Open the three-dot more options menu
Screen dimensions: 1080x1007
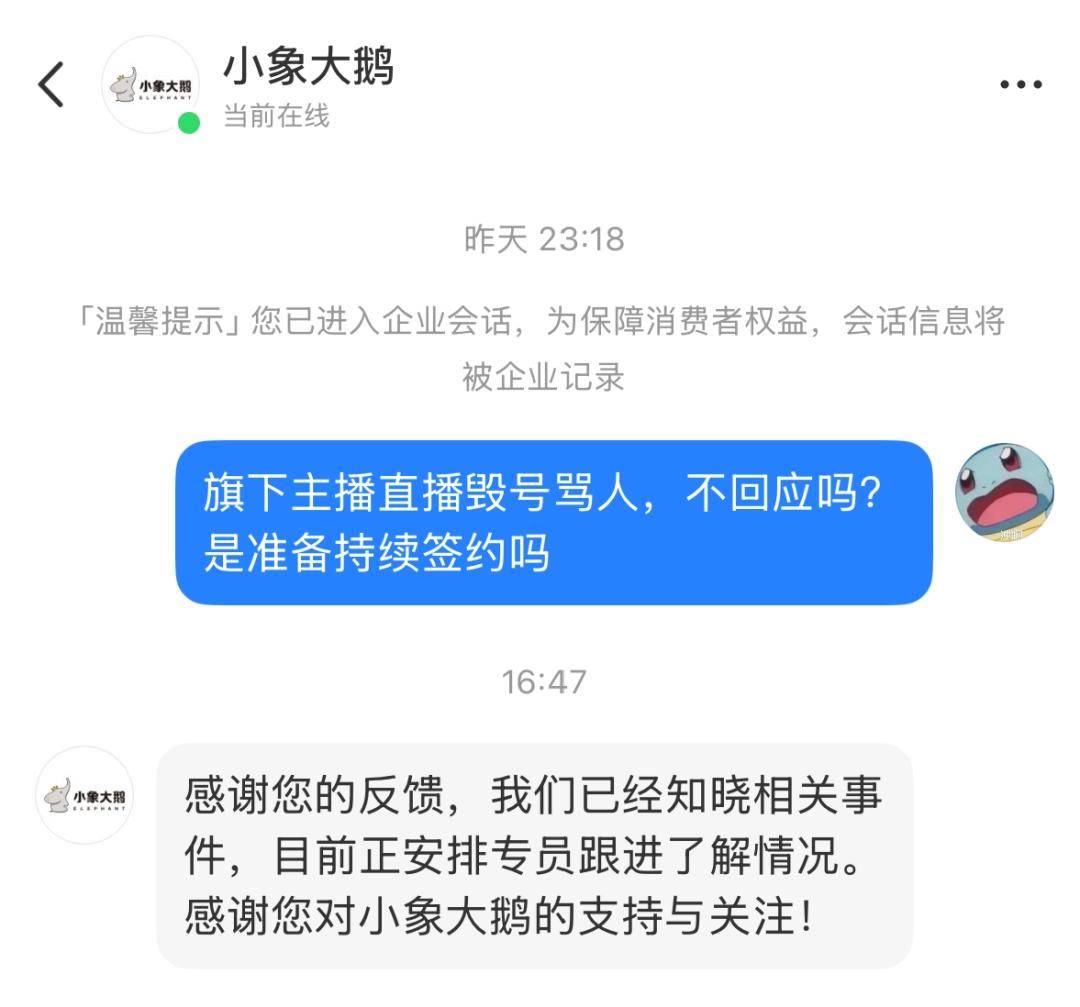click(1021, 85)
